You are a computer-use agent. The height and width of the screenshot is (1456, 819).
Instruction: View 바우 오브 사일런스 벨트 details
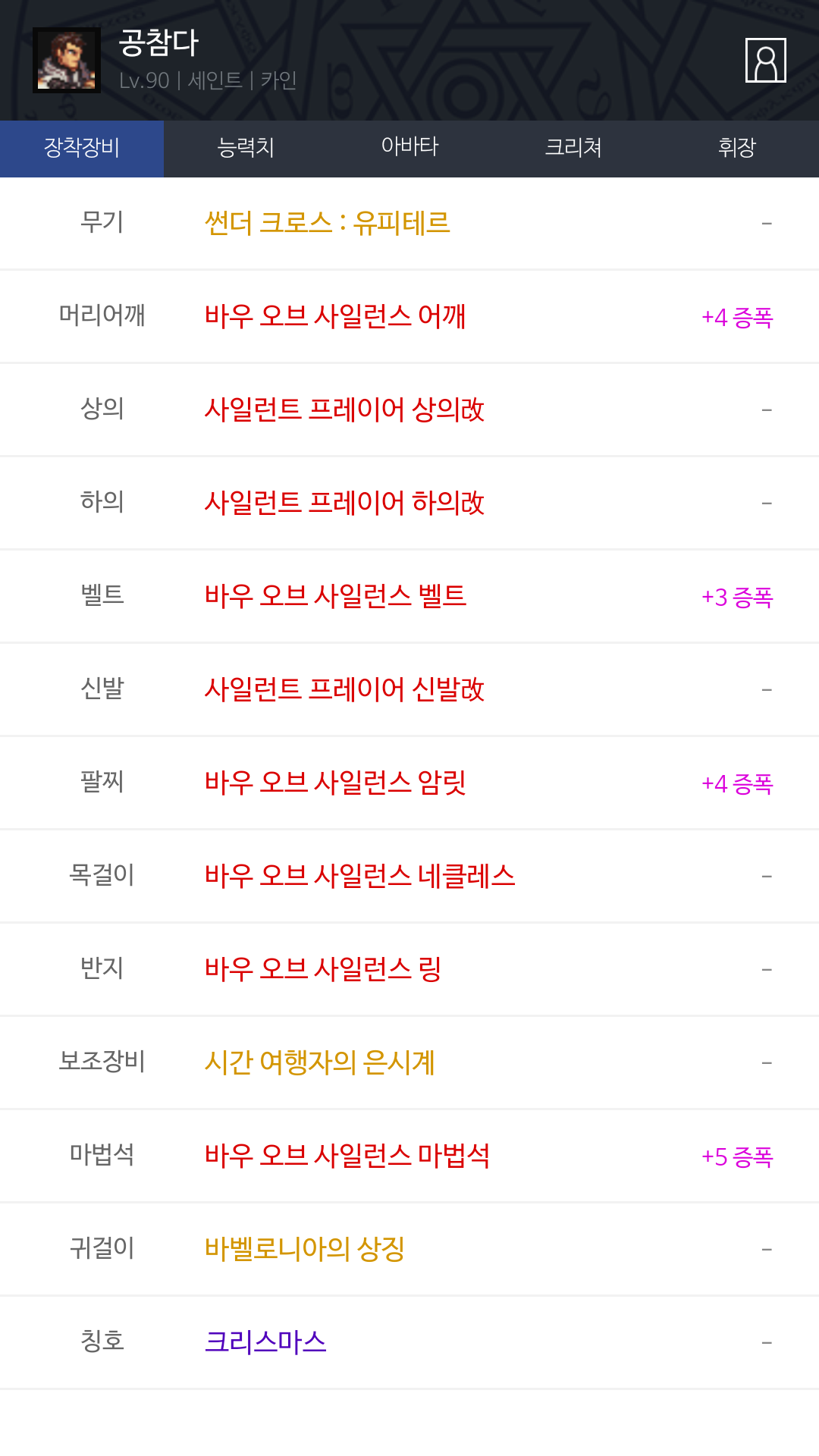335,596
